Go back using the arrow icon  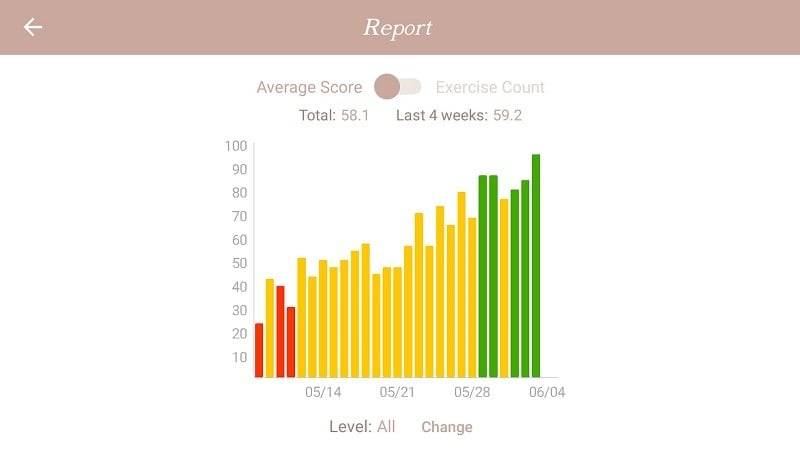pyautogui.click(x=33, y=27)
